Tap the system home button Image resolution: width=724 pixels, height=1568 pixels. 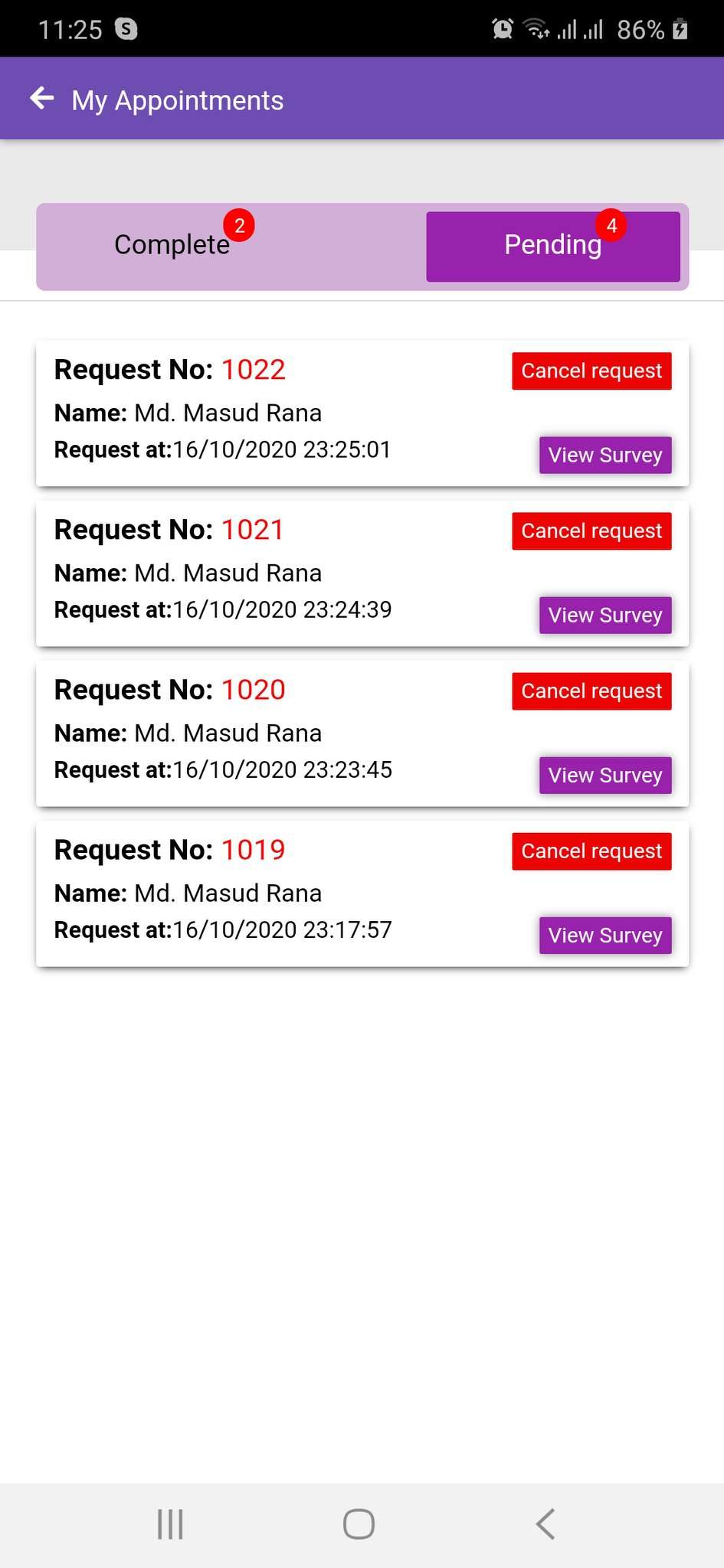click(x=359, y=1524)
